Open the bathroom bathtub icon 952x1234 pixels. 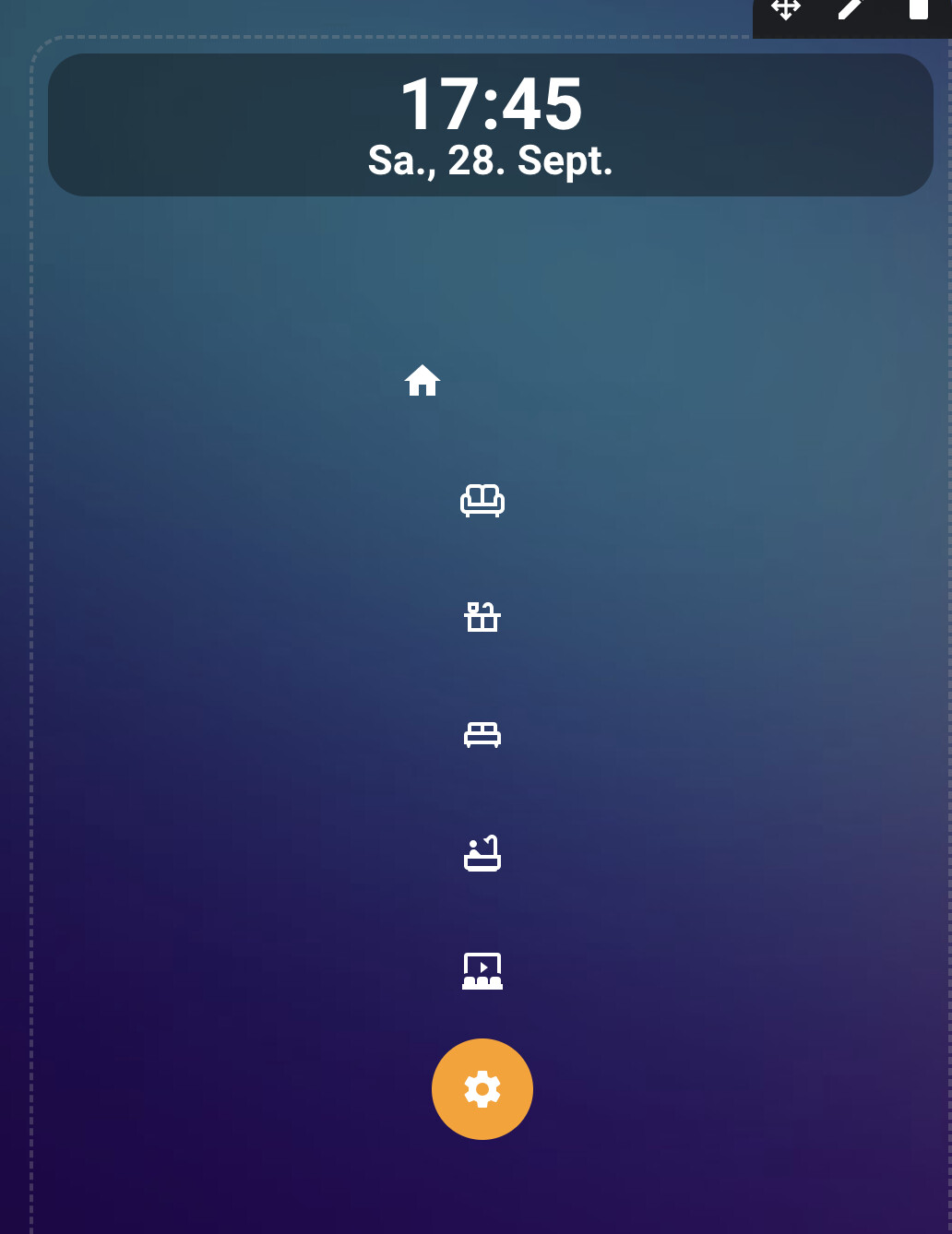click(x=482, y=853)
